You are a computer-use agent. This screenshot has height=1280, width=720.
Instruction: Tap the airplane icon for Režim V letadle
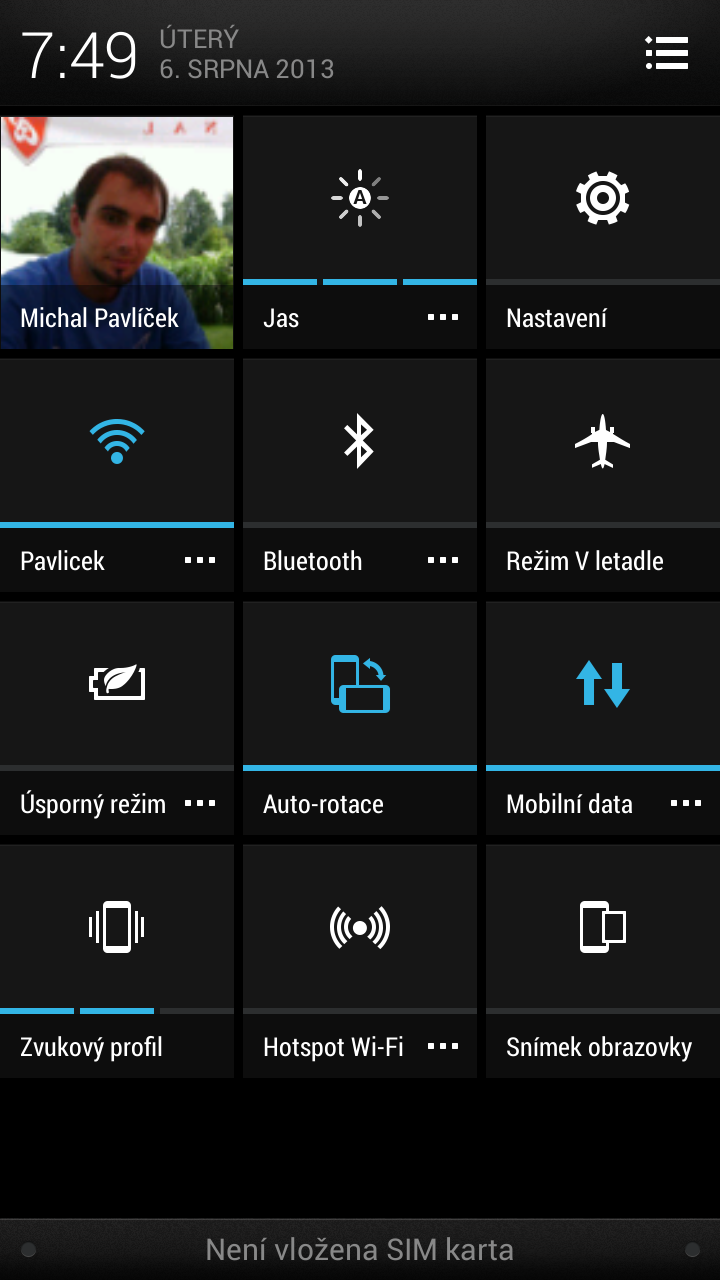pyautogui.click(x=601, y=443)
